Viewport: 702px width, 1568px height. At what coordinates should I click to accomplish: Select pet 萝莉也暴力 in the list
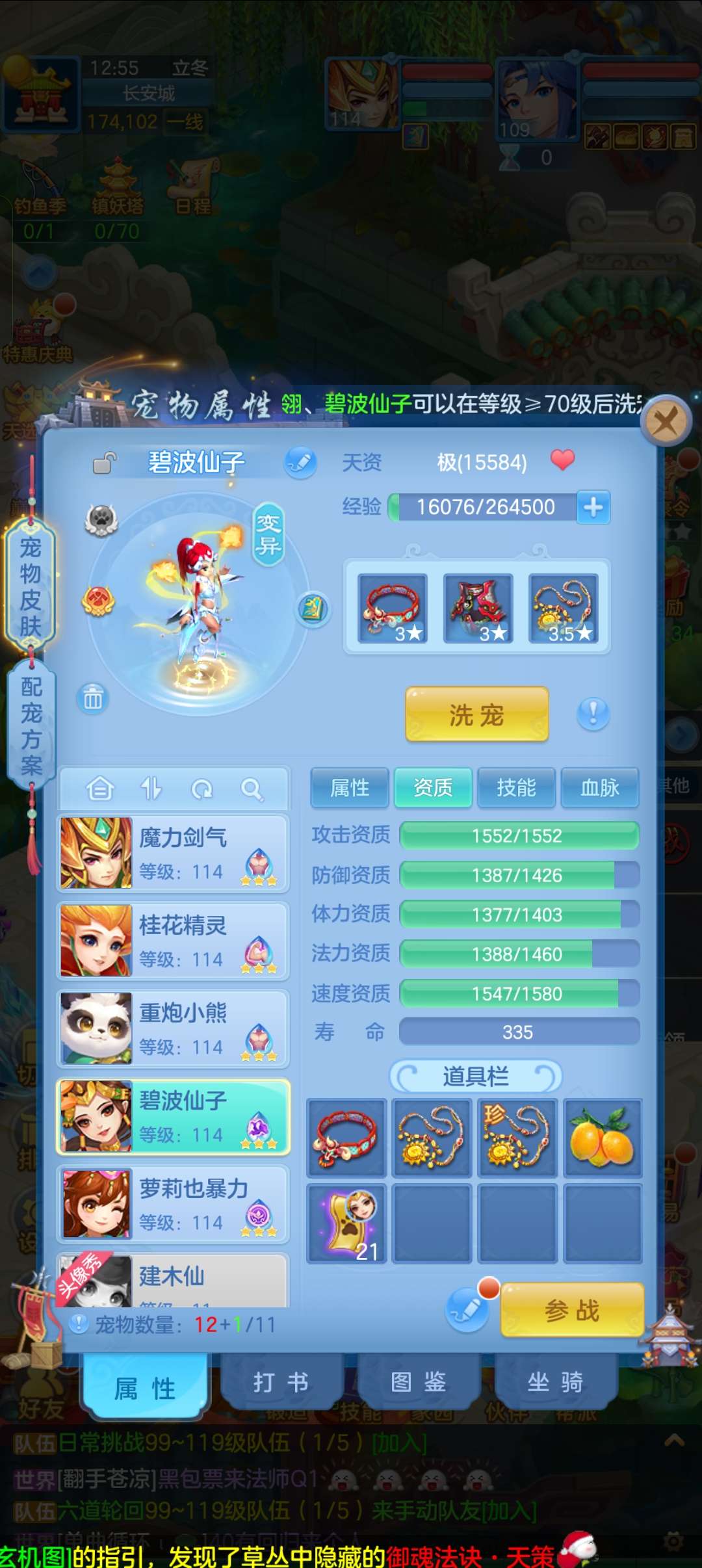(173, 1204)
